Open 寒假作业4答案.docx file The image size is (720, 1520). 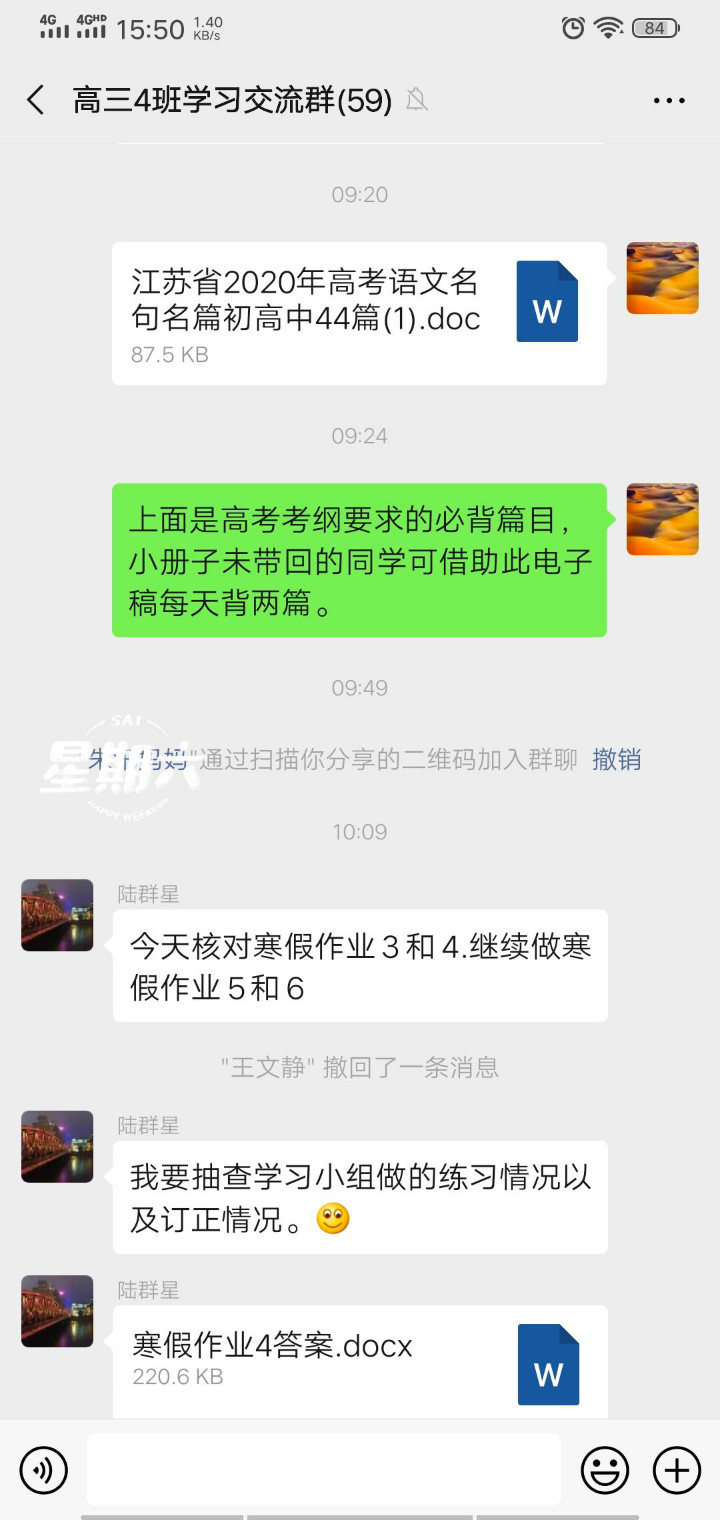pos(360,1360)
